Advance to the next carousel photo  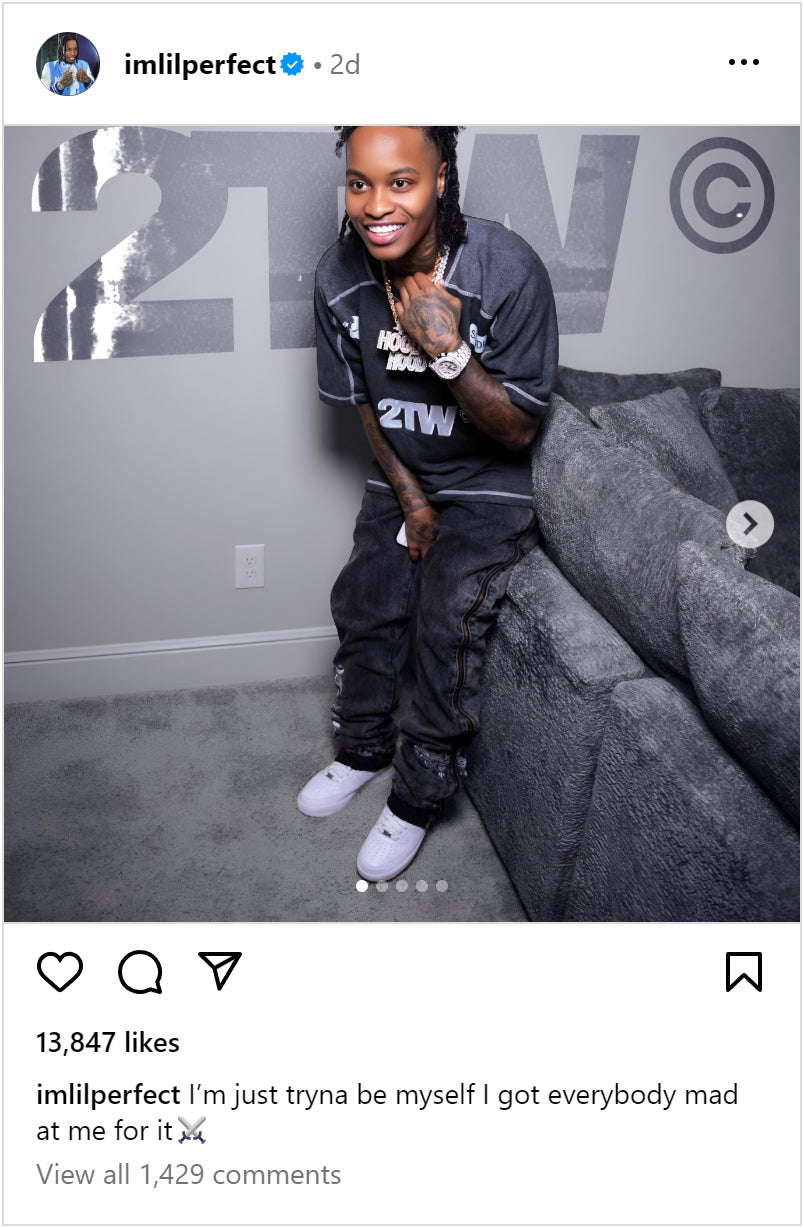click(750, 523)
